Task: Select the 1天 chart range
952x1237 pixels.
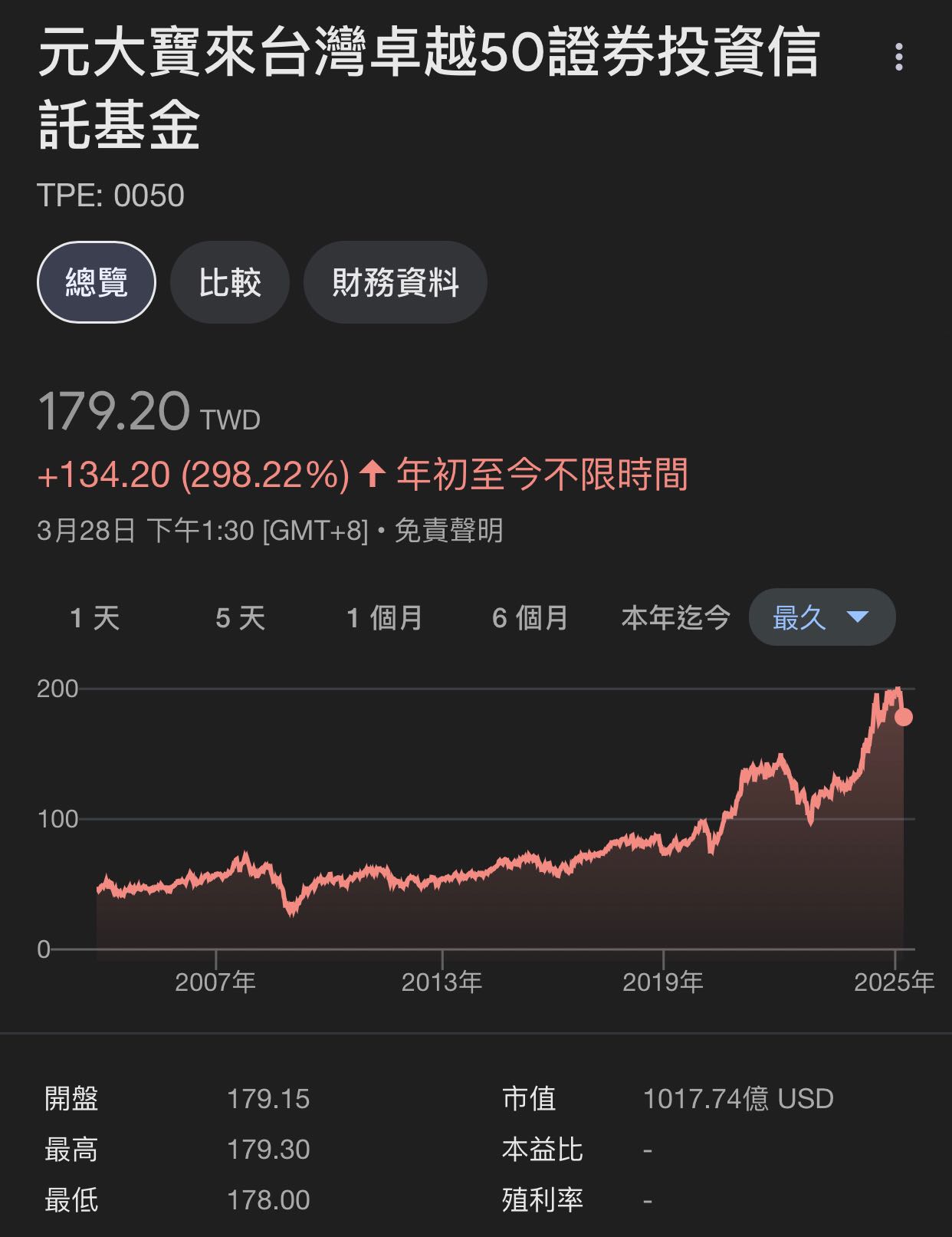Action: point(94,618)
